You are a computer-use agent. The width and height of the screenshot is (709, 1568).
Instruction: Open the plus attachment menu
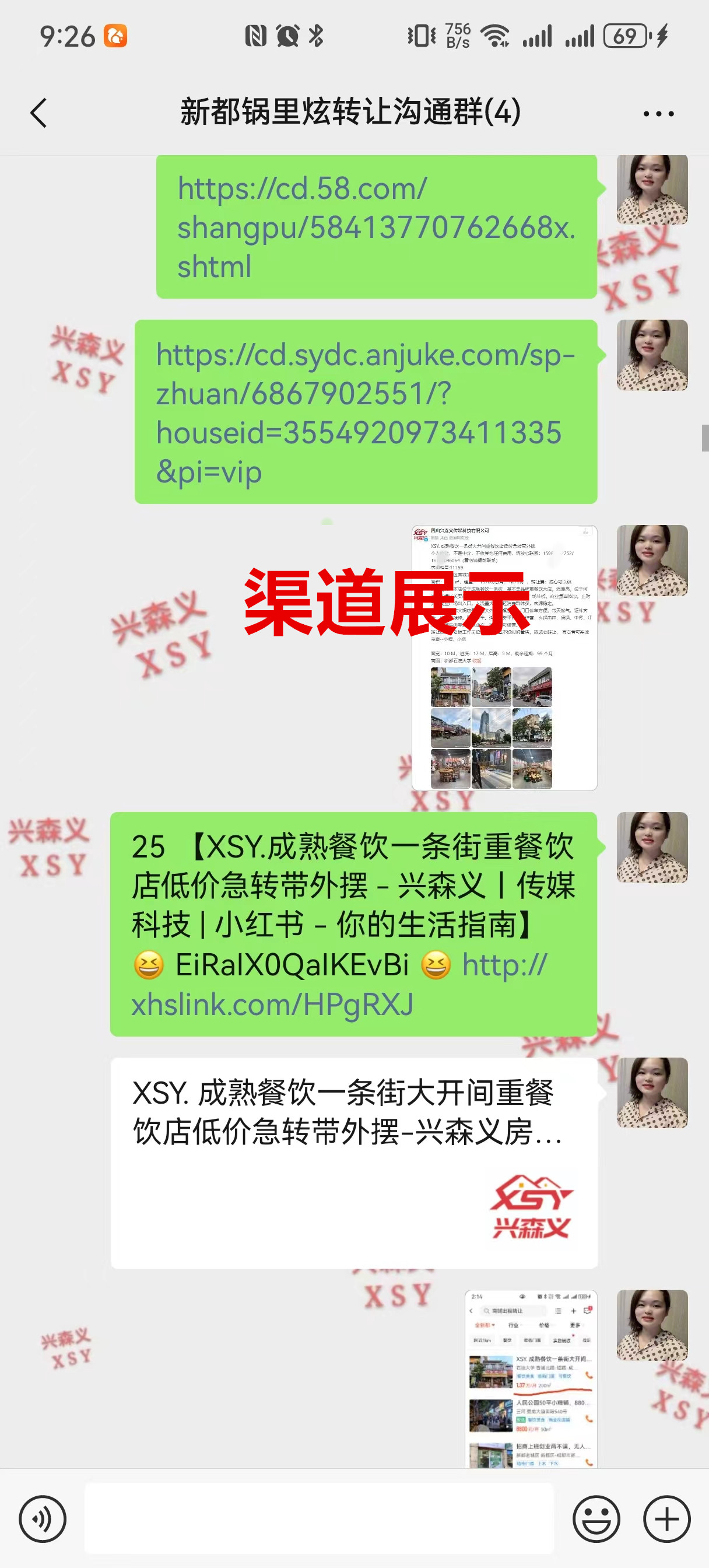click(x=666, y=1520)
